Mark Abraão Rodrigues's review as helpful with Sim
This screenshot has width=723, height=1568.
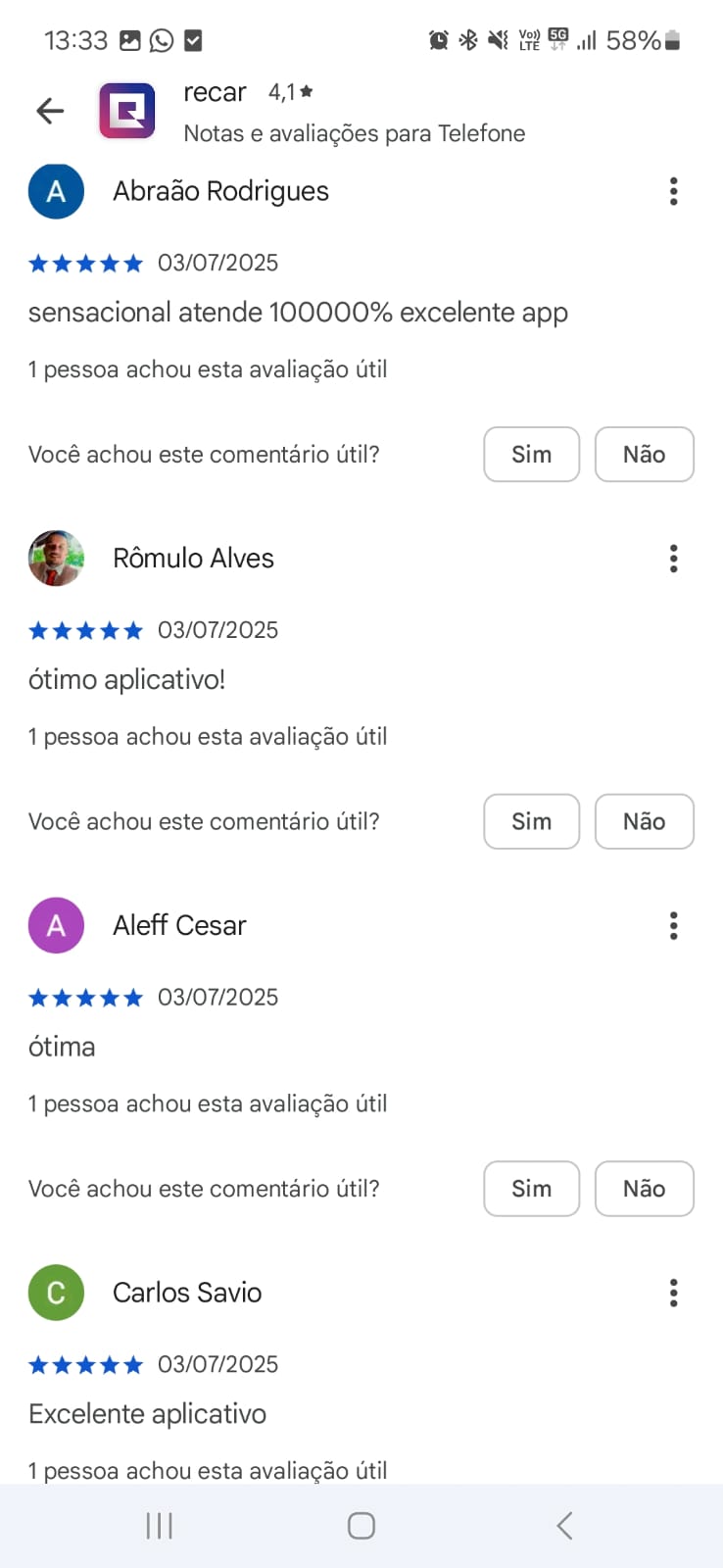(x=531, y=454)
